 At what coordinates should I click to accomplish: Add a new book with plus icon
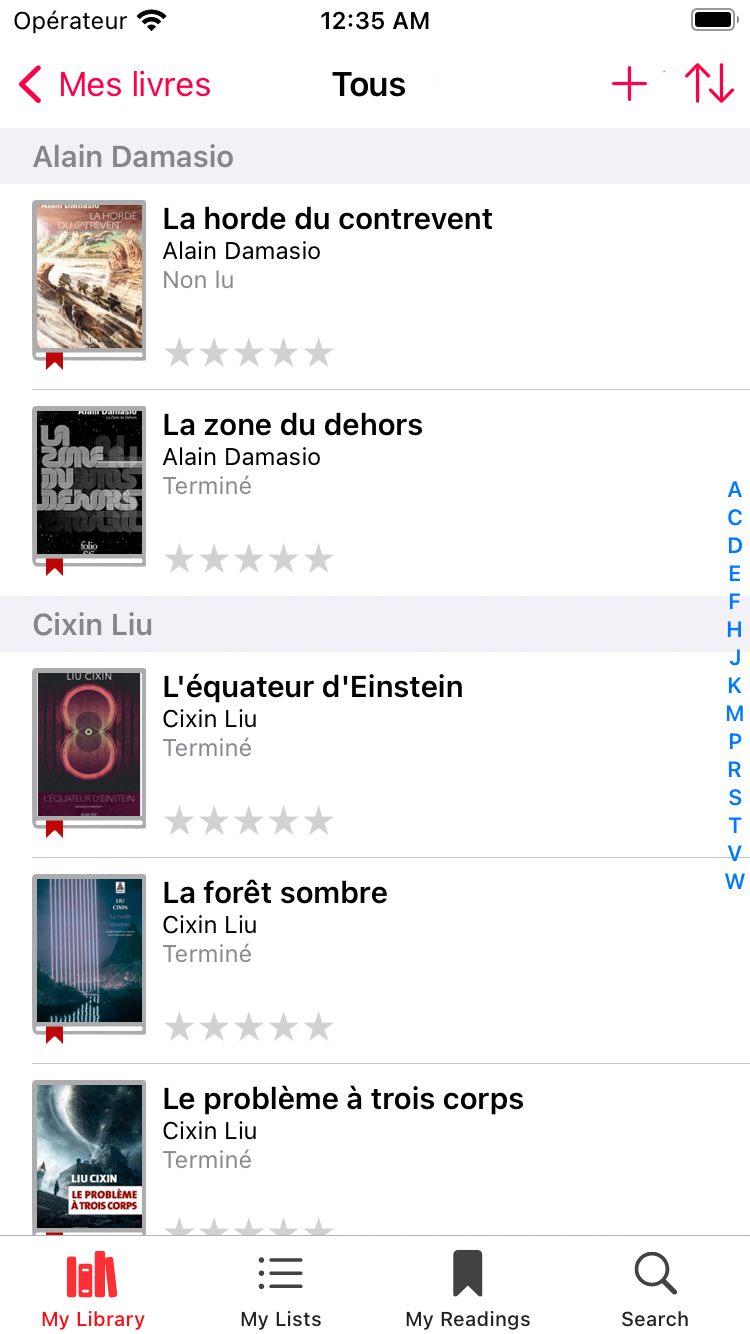point(629,85)
